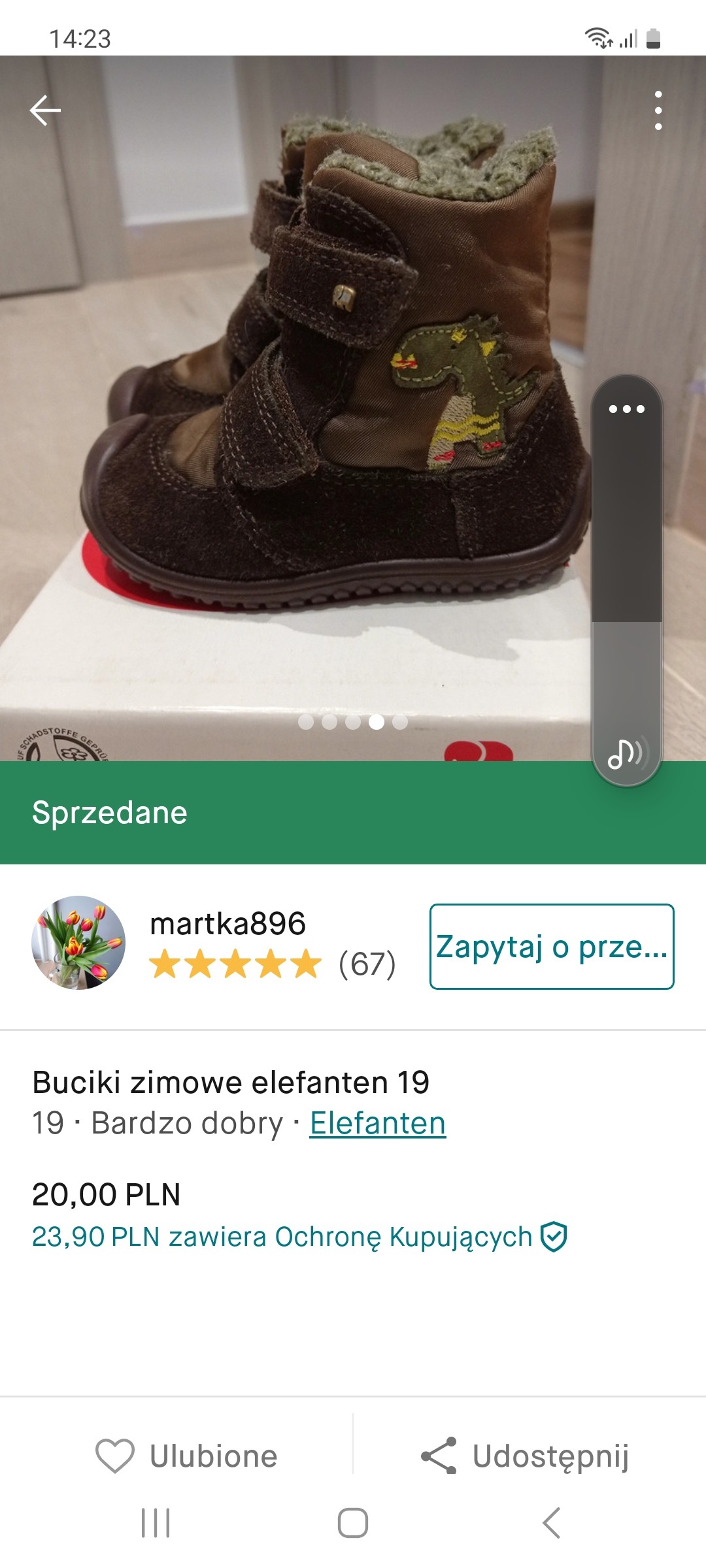Screen dimensions: 706x1568
Task: Go to the home screen
Action: click(x=353, y=1523)
